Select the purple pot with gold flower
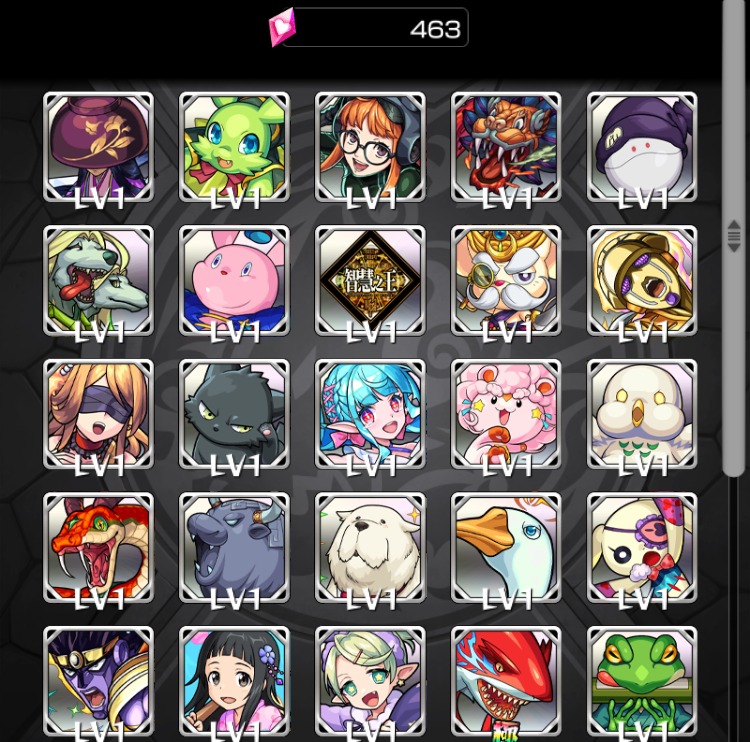 pyautogui.click(x=98, y=147)
